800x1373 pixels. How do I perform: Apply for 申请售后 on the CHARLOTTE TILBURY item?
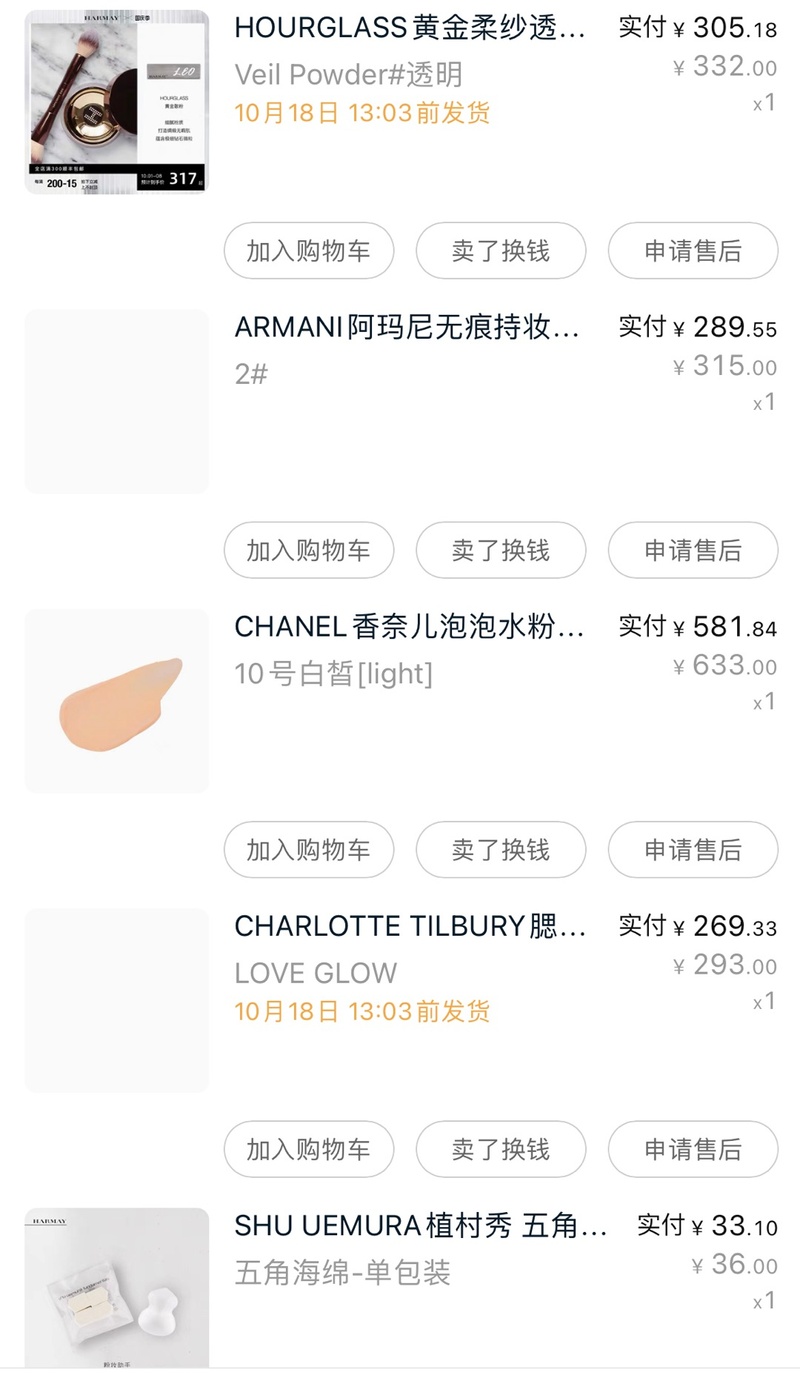(x=693, y=1149)
